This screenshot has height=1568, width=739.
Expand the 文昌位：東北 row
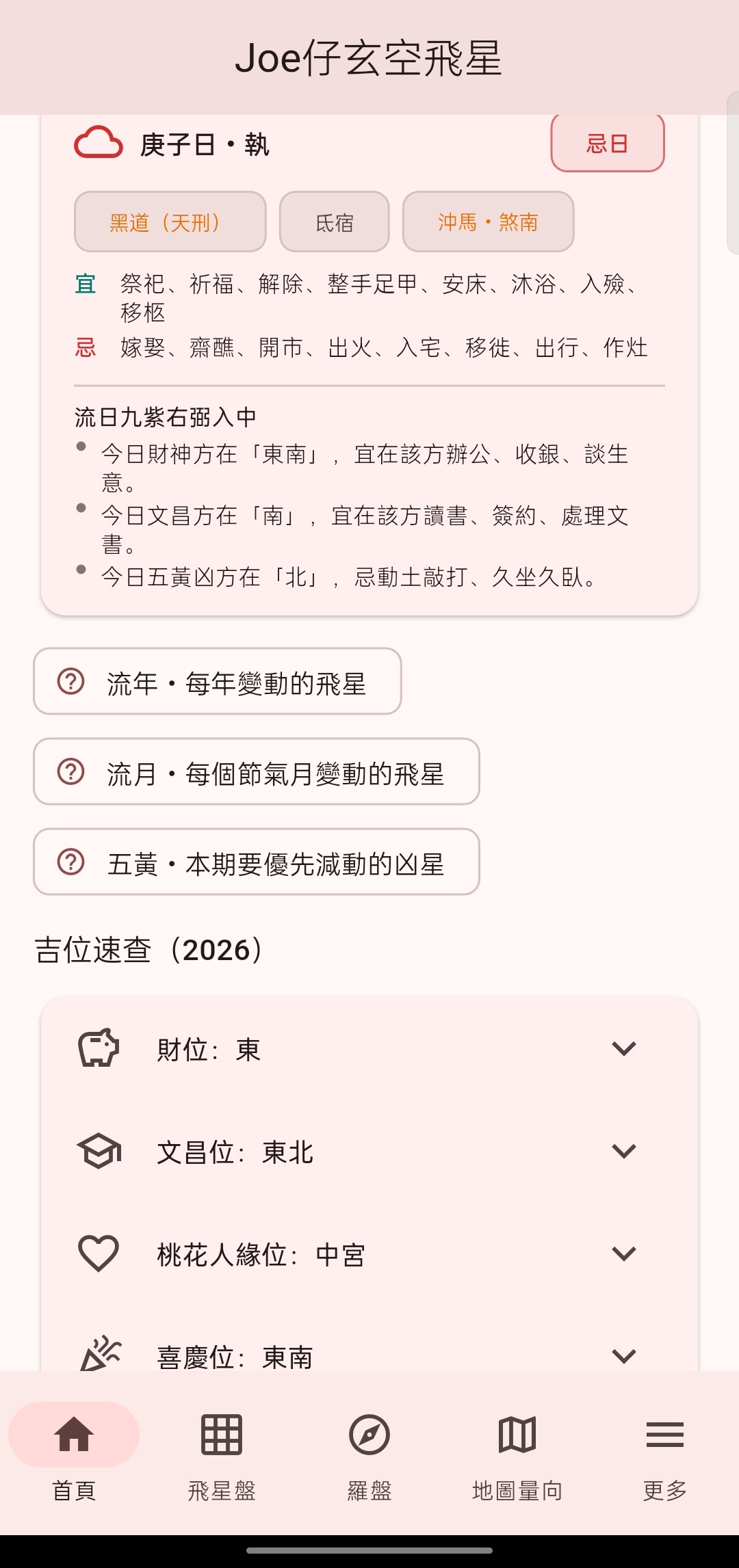(369, 1152)
